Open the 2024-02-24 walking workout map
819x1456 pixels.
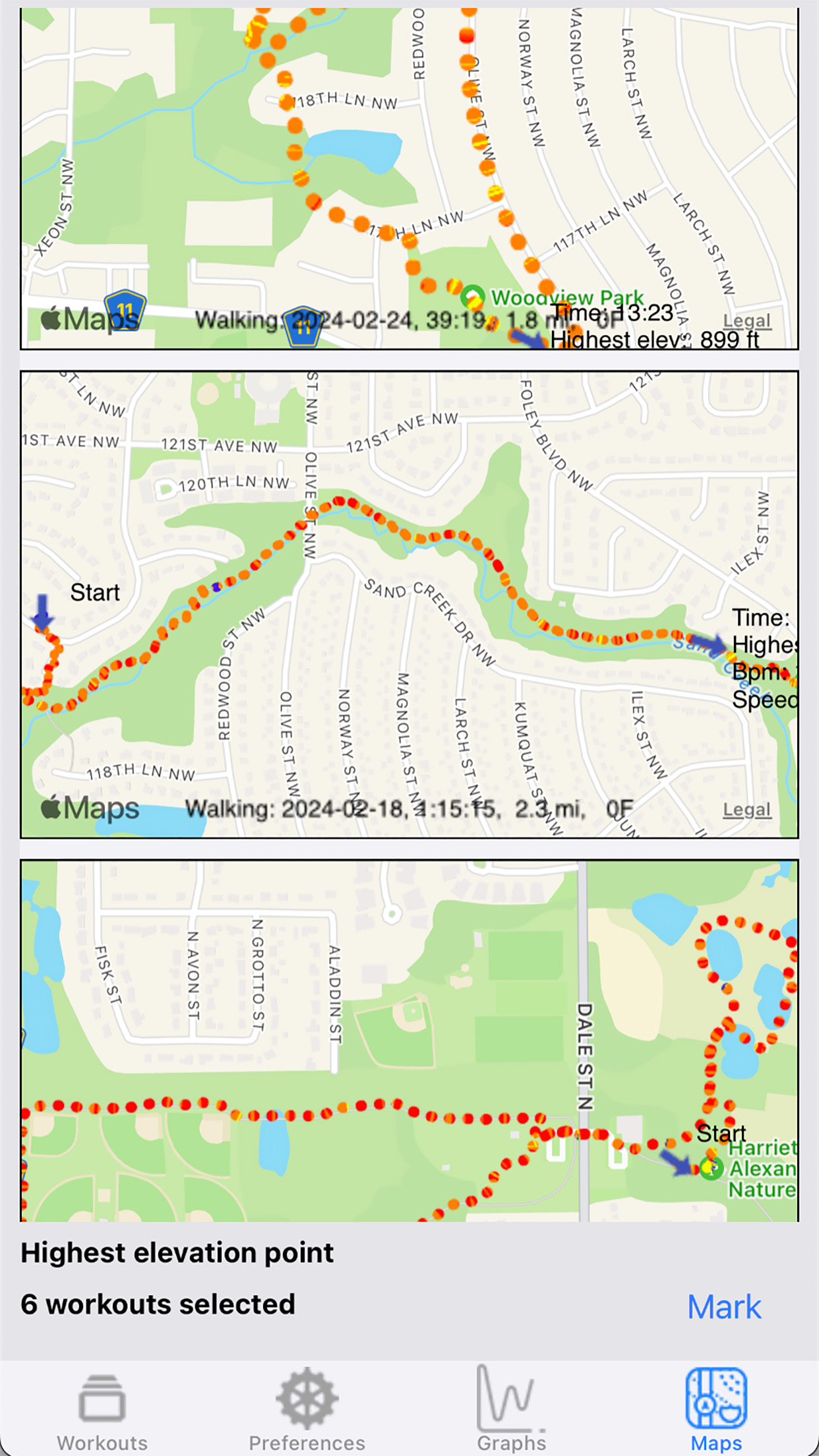[409, 178]
